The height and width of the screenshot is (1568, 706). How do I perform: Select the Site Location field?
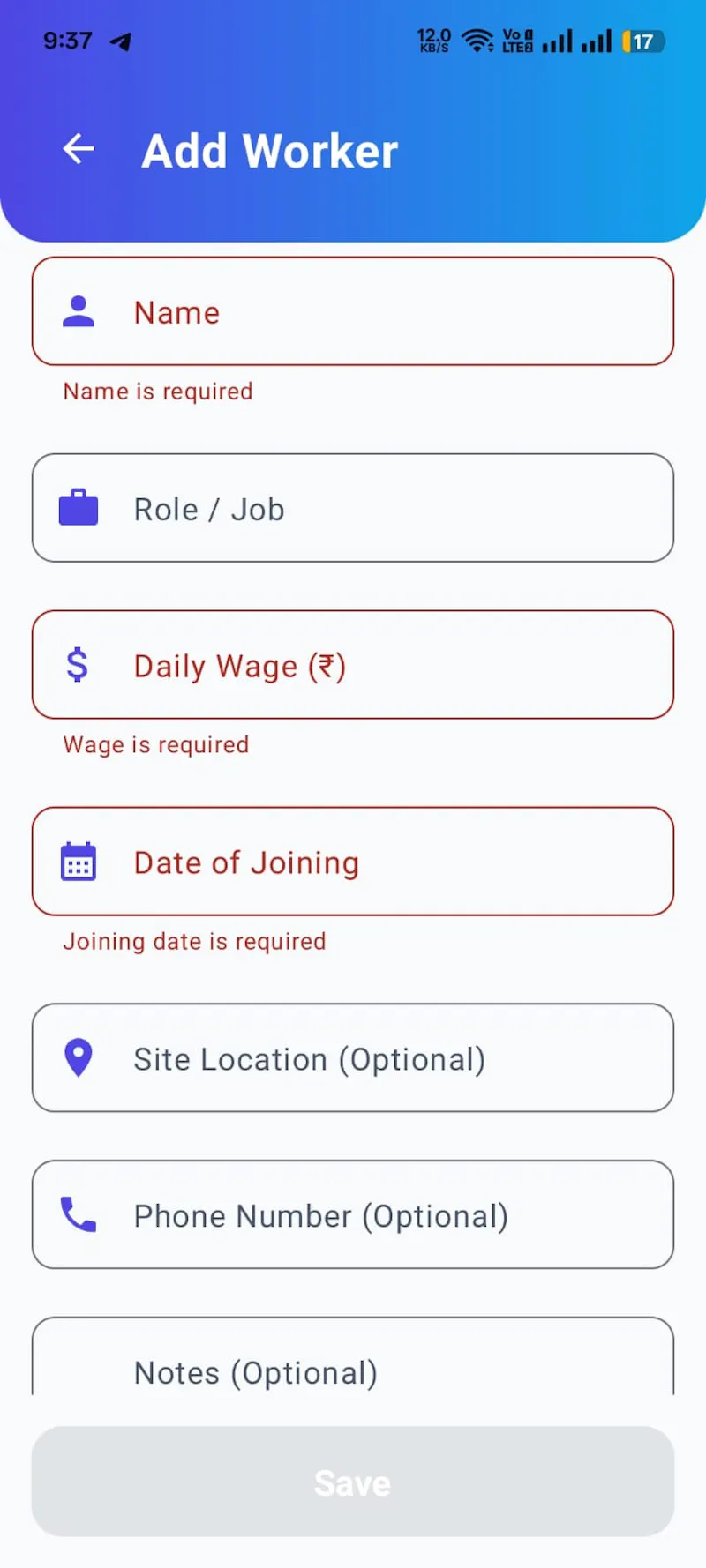tap(353, 1057)
